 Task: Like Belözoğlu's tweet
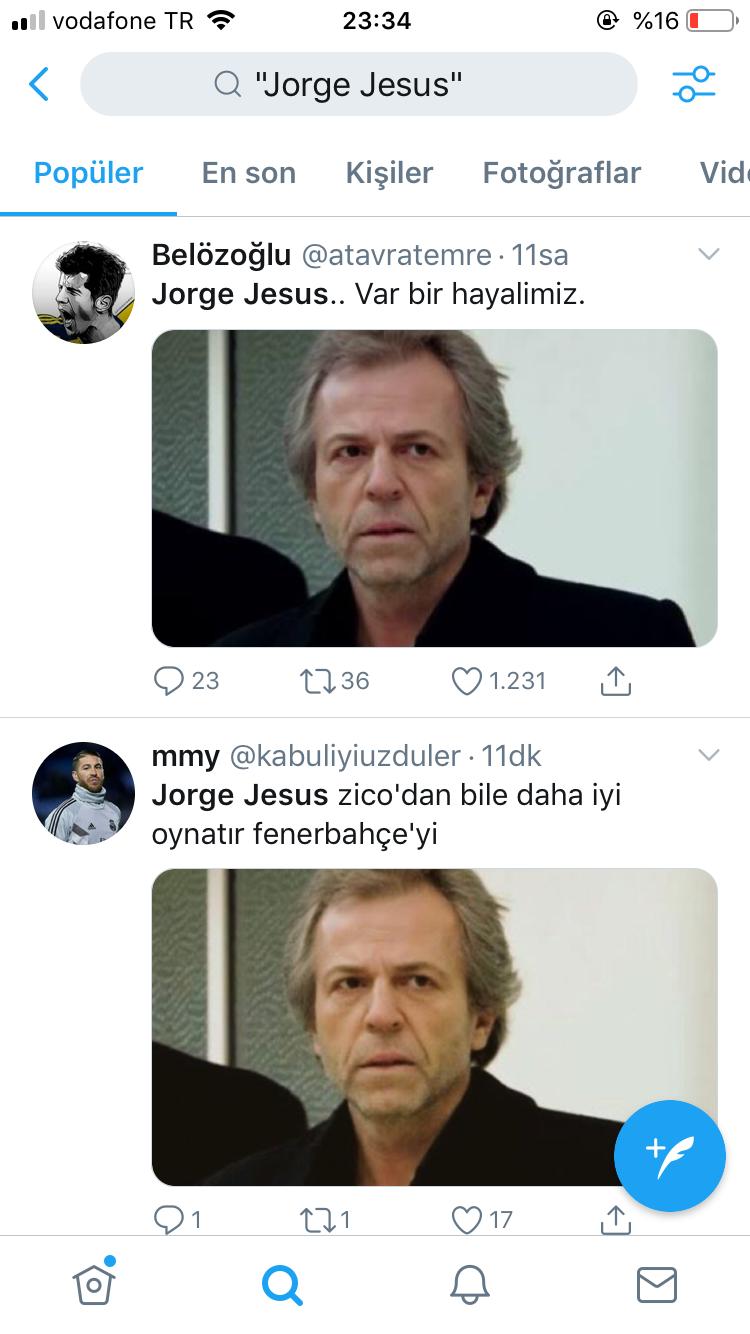(499, 681)
